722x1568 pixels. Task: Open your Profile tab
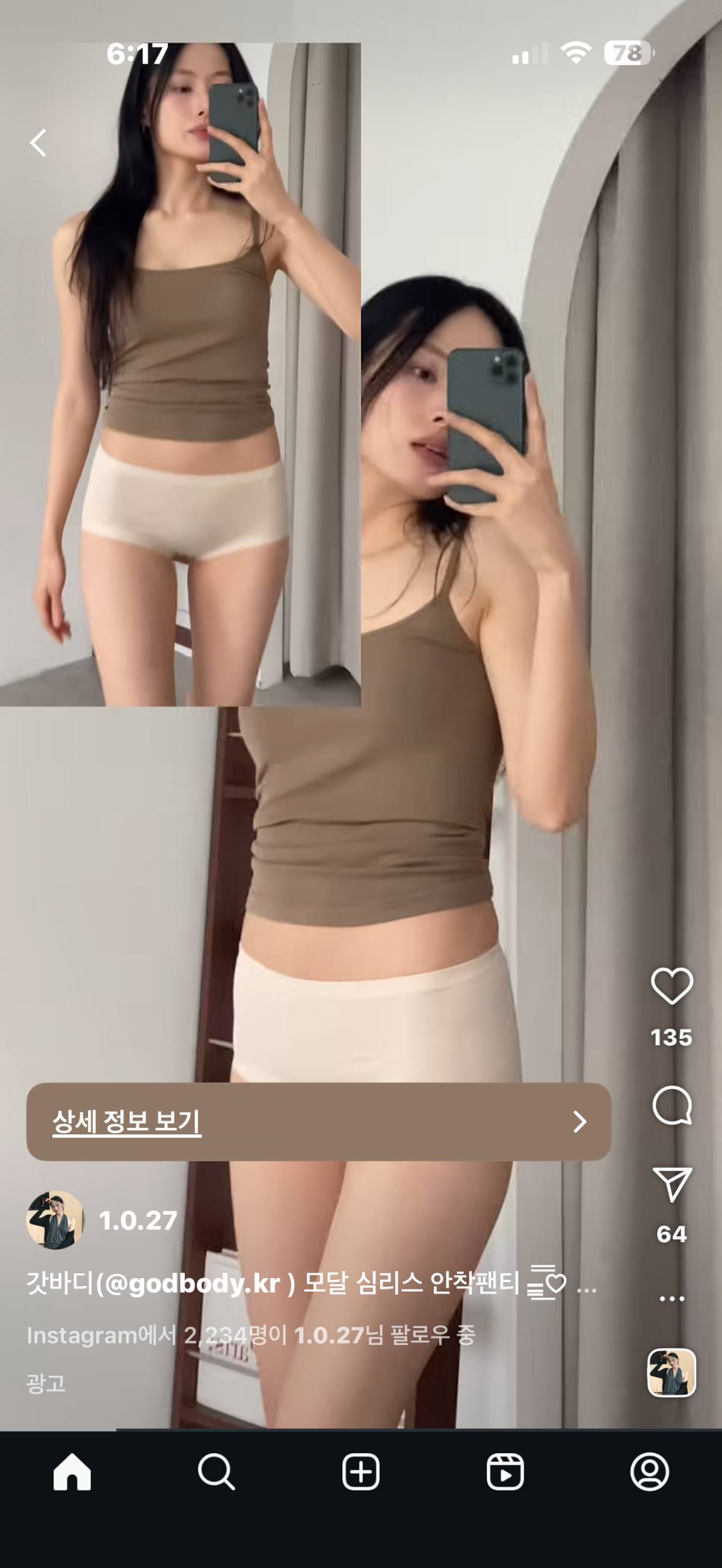650,1472
